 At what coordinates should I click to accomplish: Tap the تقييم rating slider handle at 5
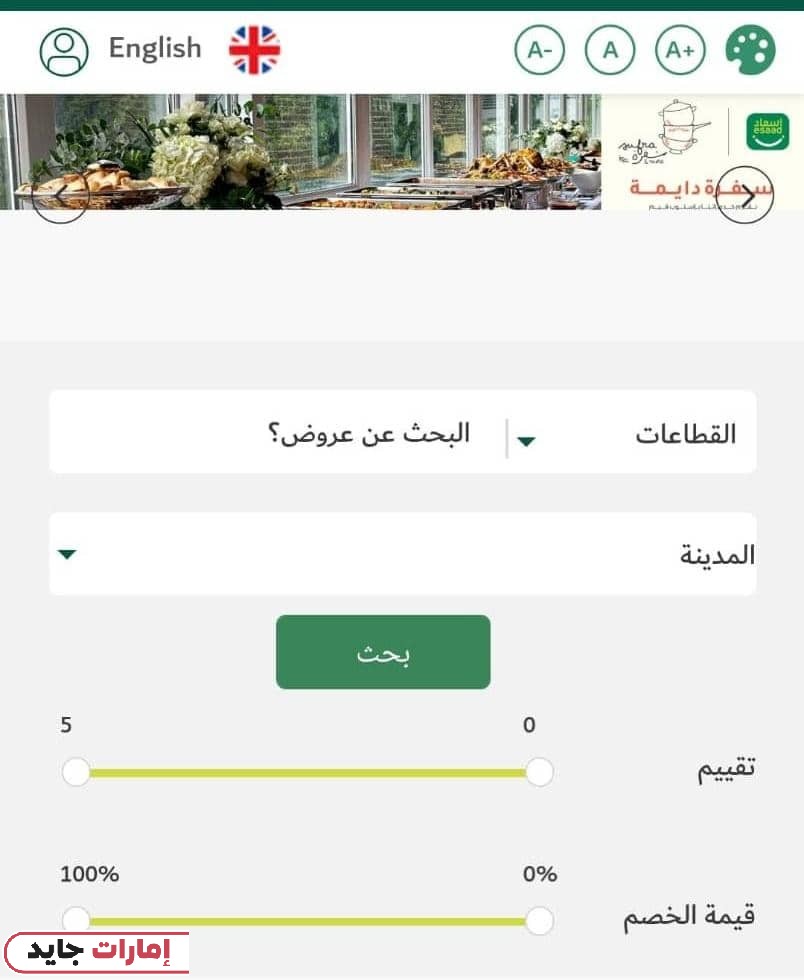[x=76, y=772]
